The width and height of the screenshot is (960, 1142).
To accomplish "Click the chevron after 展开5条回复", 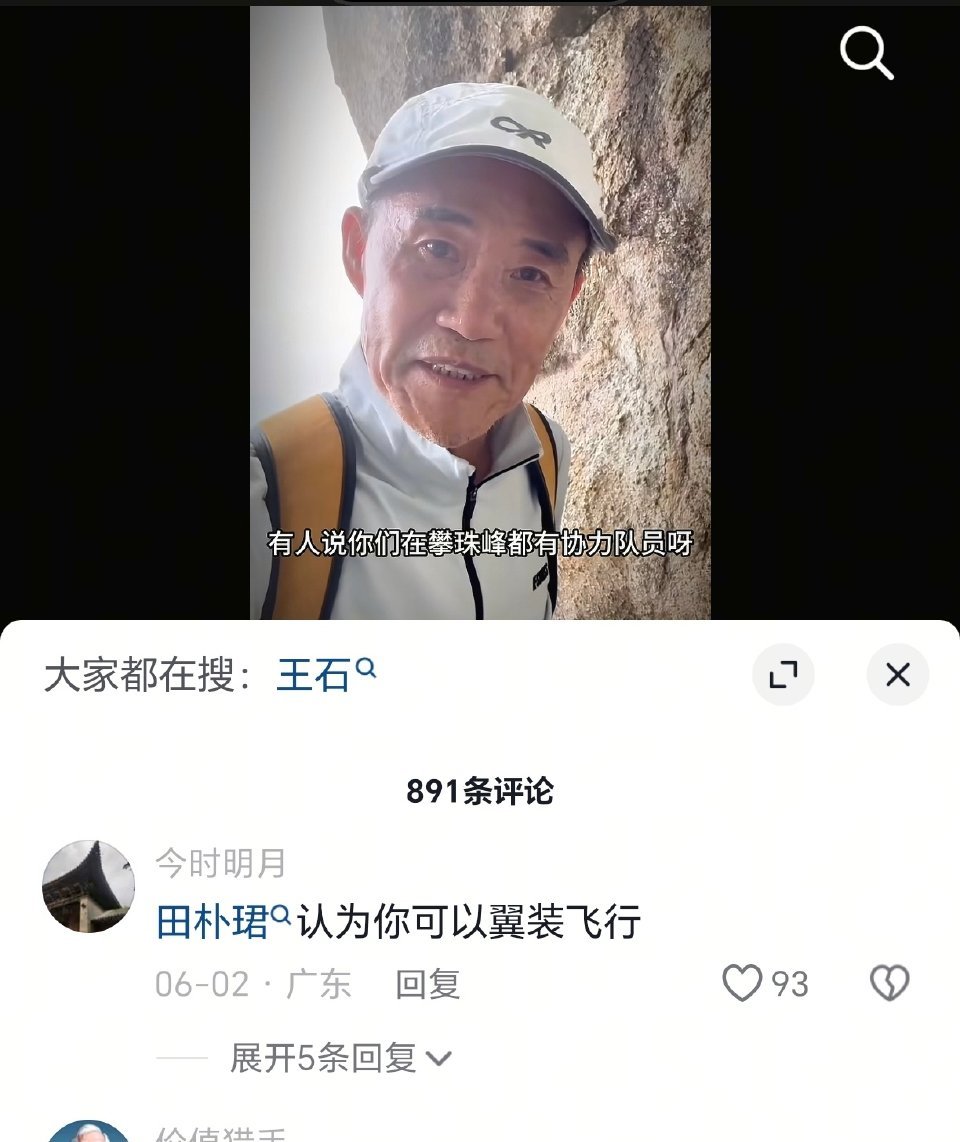I will pos(437,1057).
